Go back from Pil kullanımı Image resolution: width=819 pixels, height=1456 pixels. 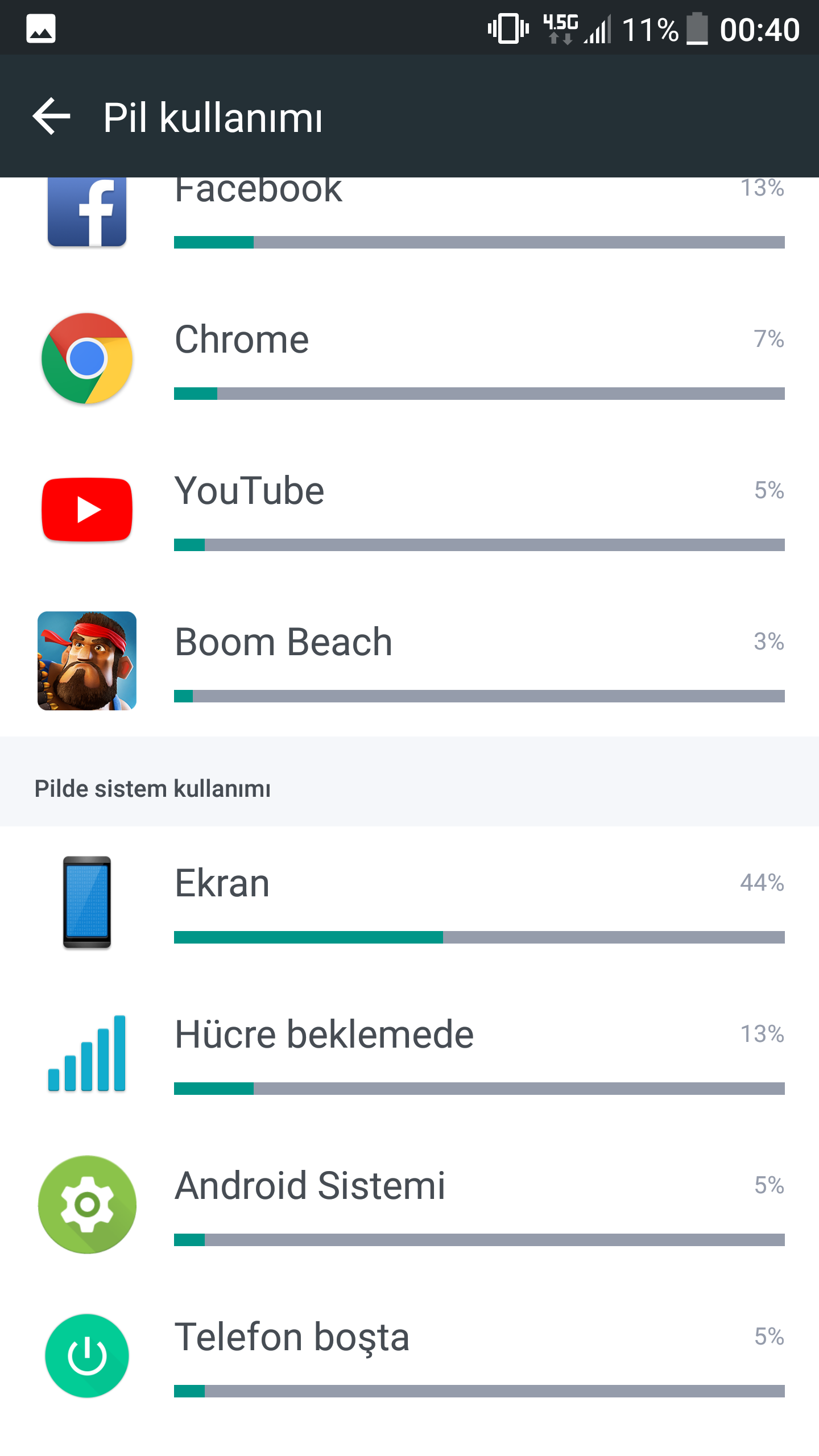(x=52, y=117)
